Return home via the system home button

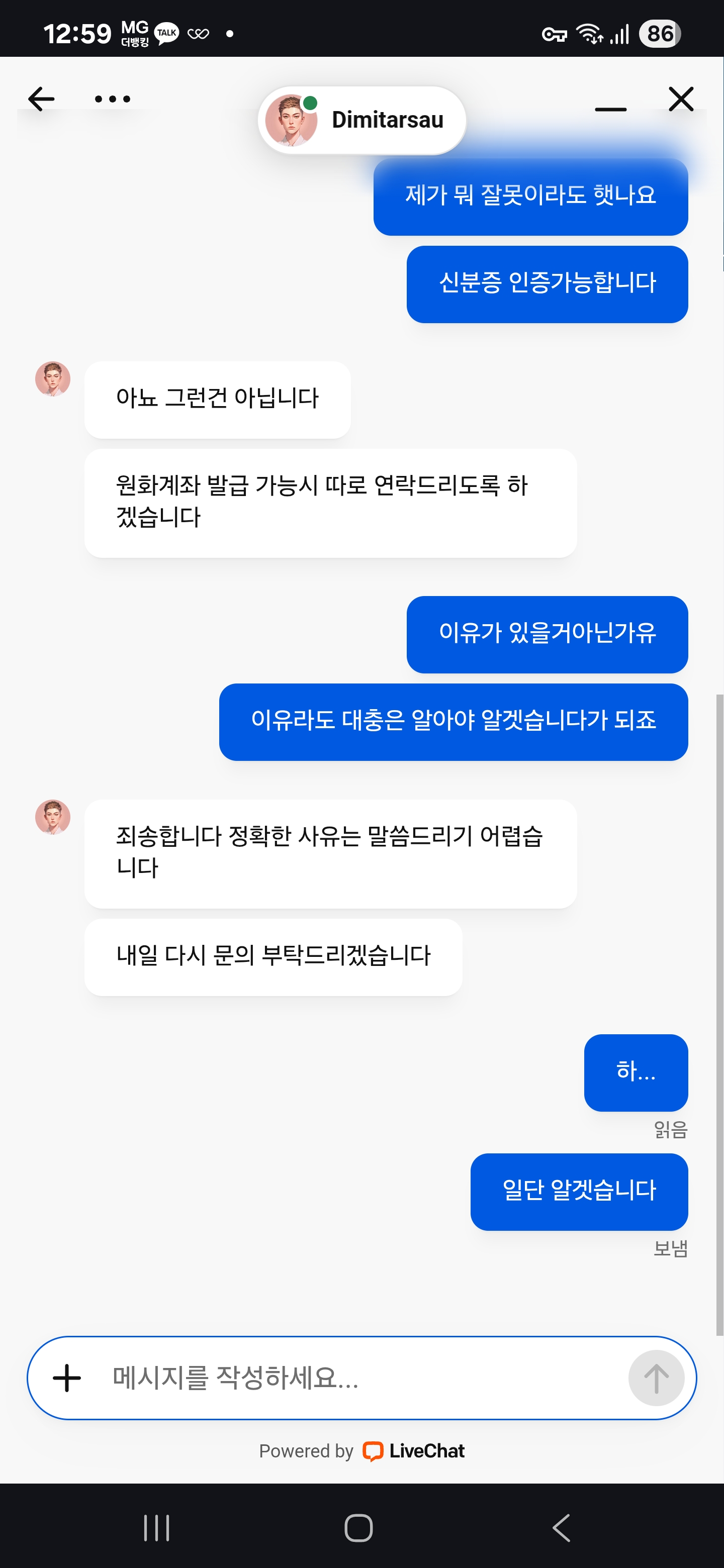point(358,1528)
